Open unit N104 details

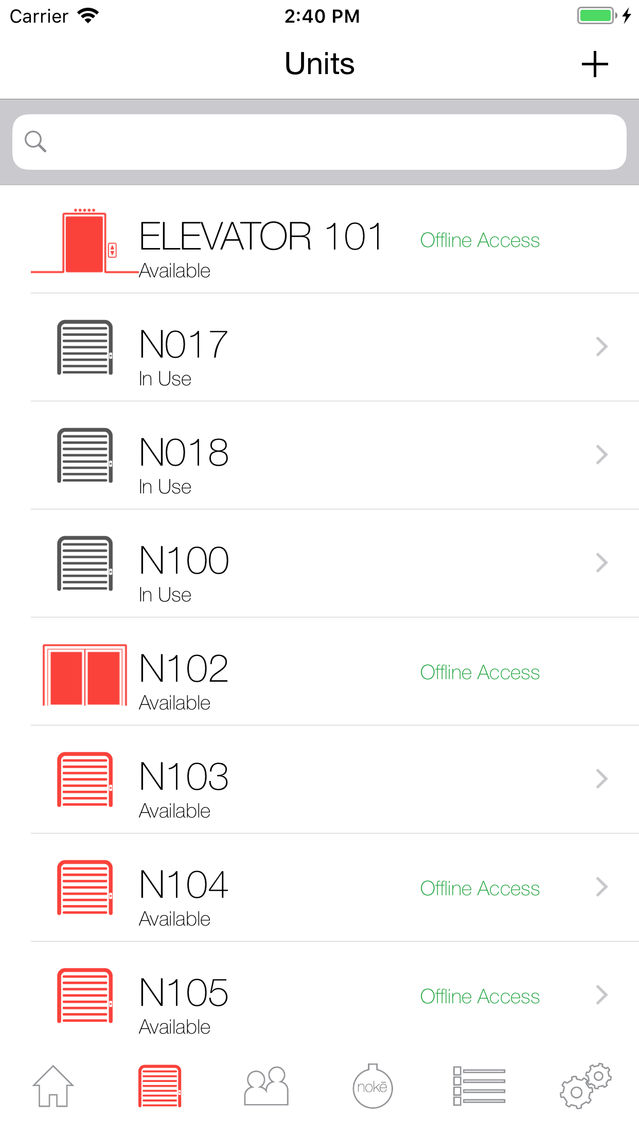(320, 888)
